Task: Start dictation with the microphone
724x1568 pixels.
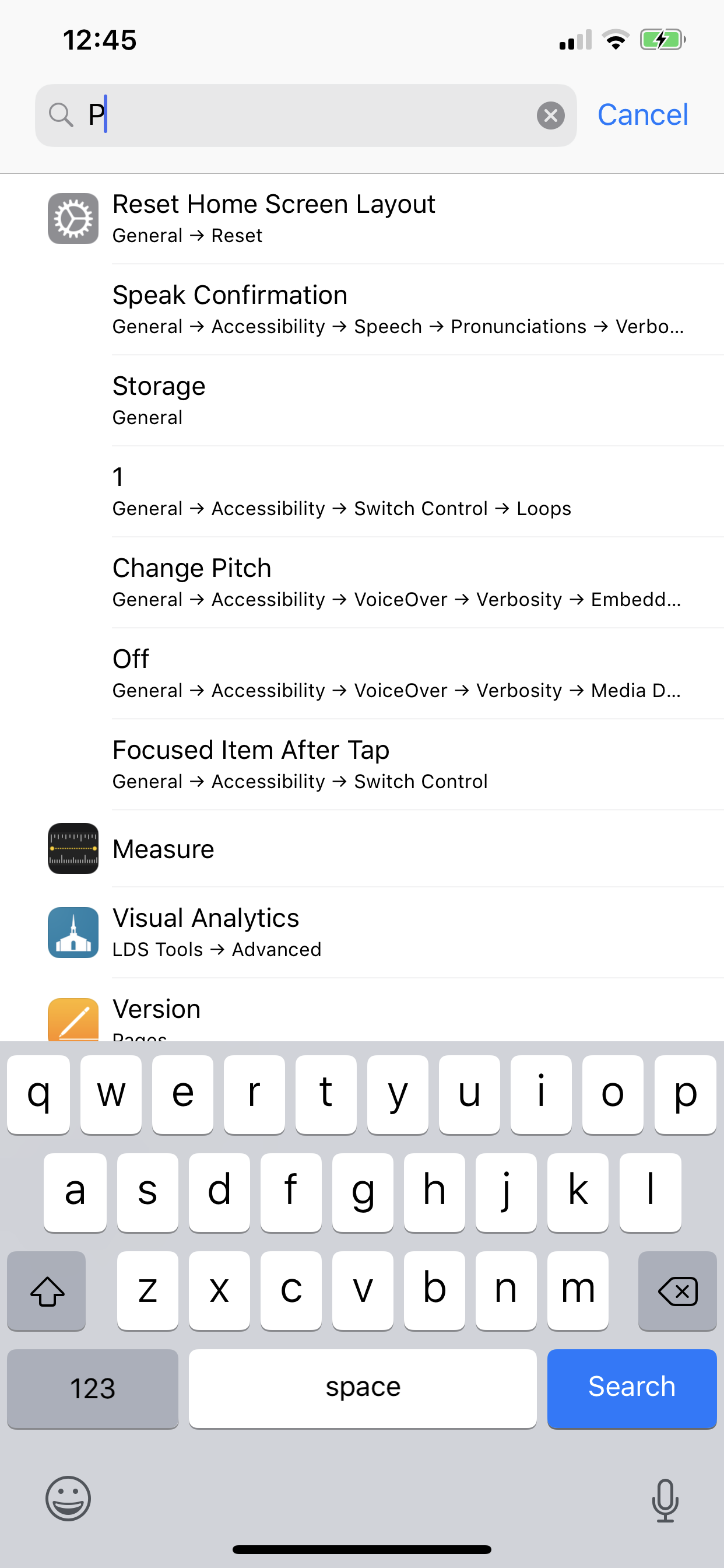Action: pos(665,1500)
